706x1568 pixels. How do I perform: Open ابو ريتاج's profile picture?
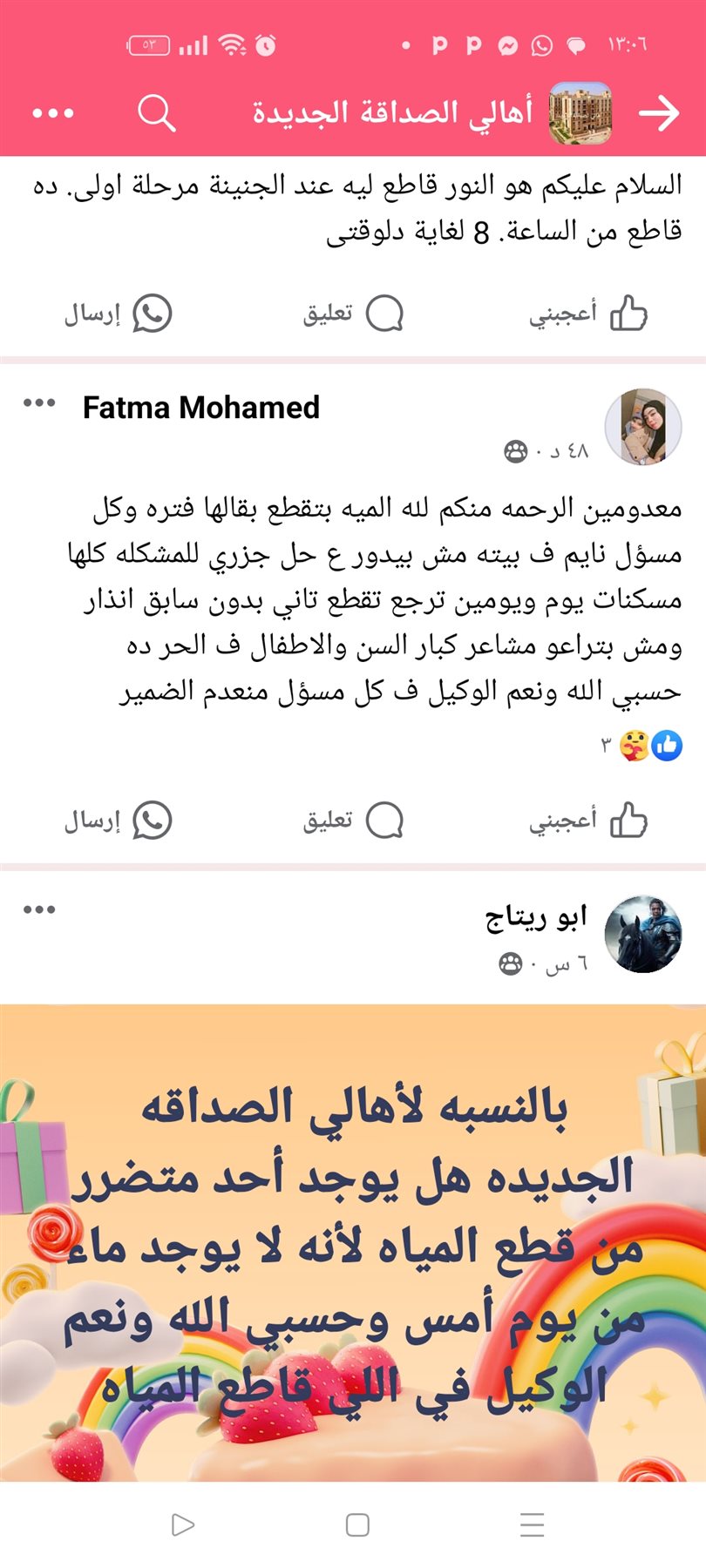pyautogui.click(x=643, y=934)
